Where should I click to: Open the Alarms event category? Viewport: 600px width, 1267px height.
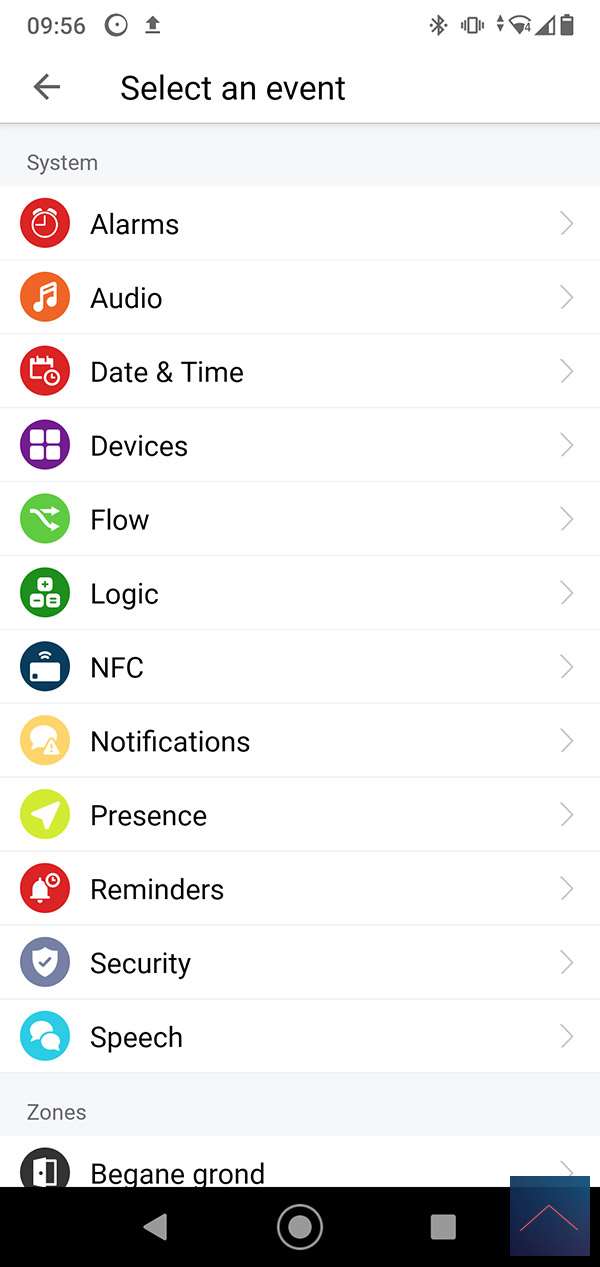pyautogui.click(x=300, y=224)
